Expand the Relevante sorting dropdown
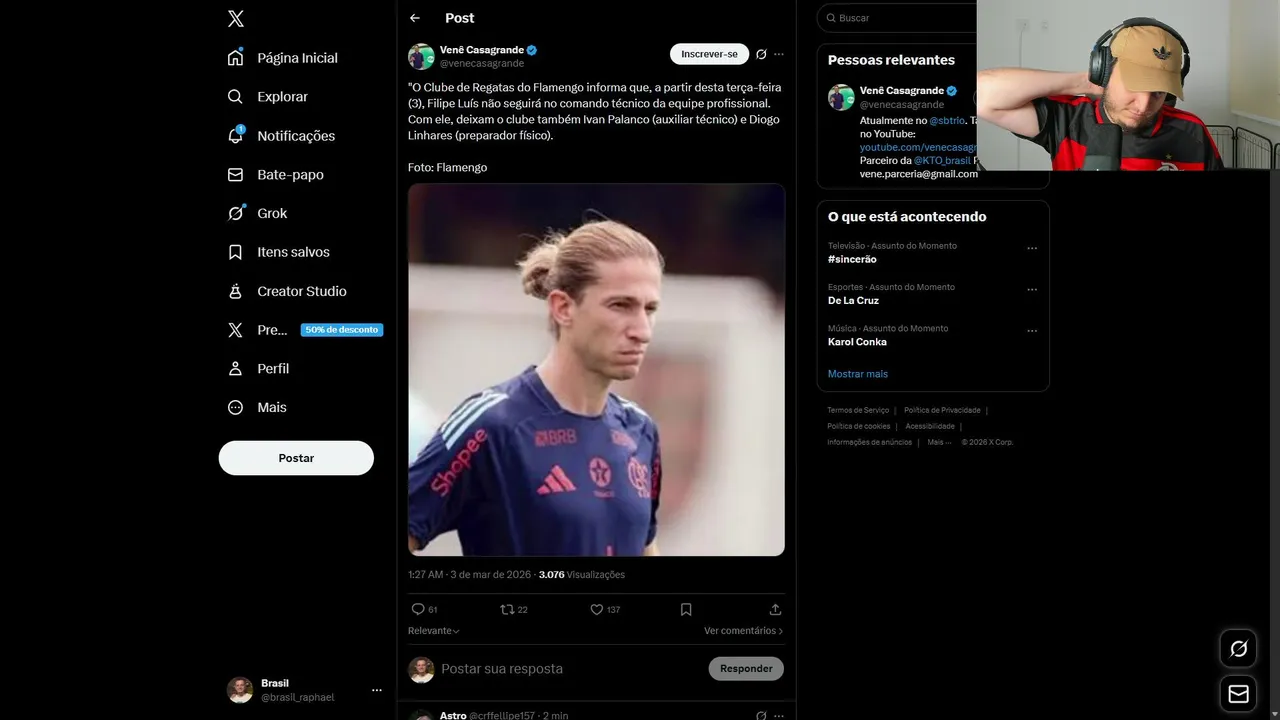 434,631
